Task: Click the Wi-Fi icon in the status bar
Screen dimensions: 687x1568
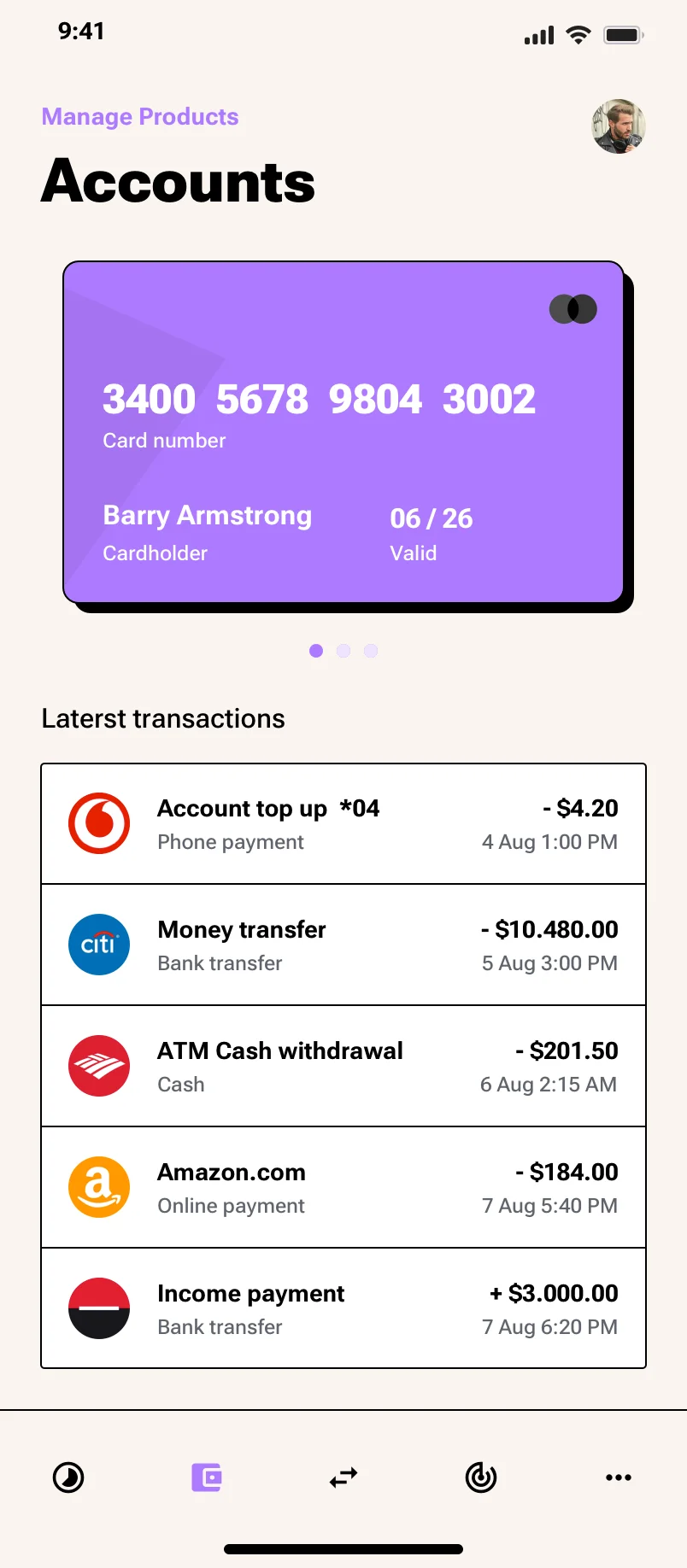Action: [578, 34]
